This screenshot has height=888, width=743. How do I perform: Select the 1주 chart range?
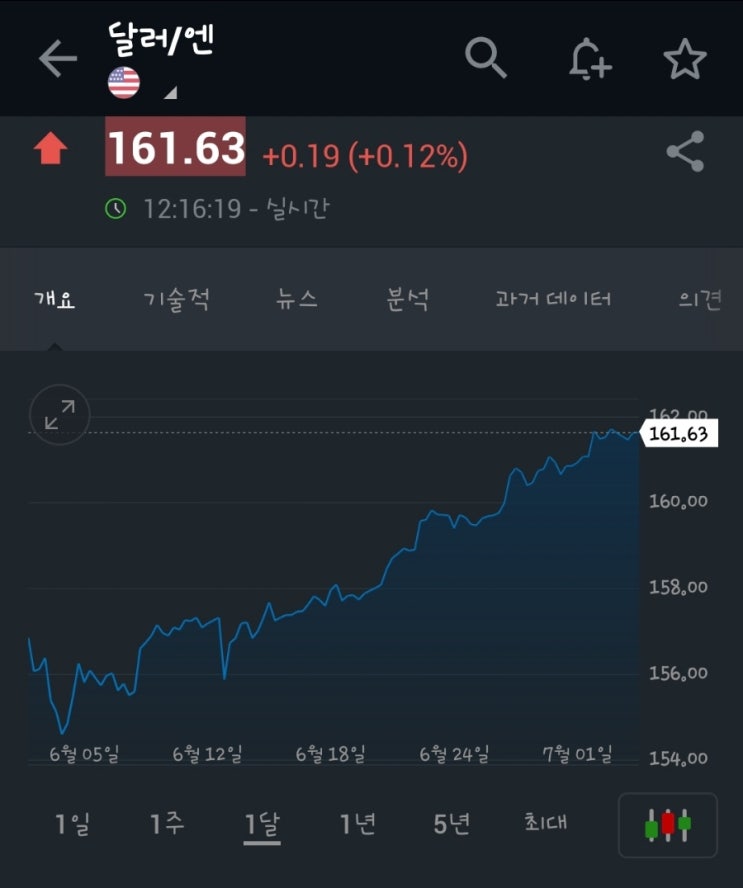pos(167,824)
